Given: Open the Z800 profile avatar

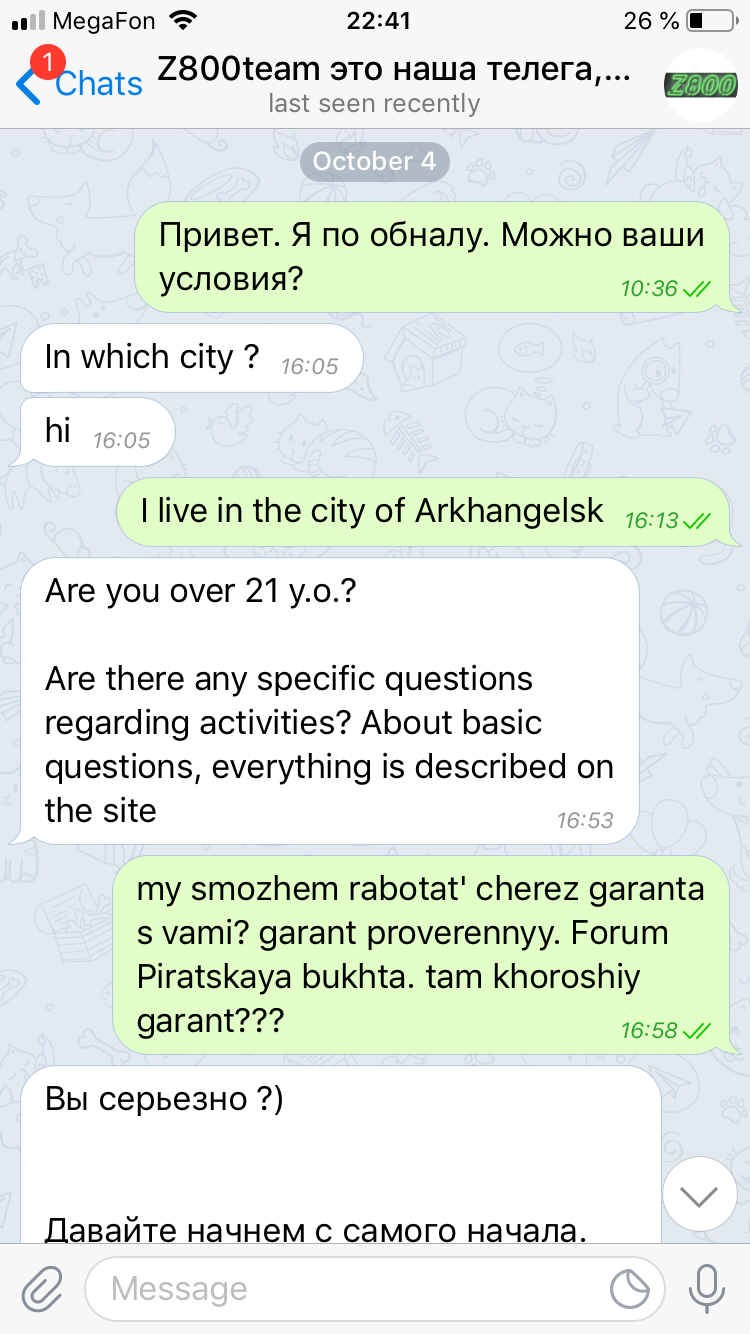Looking at the screenshot, I should click(700, 85).
